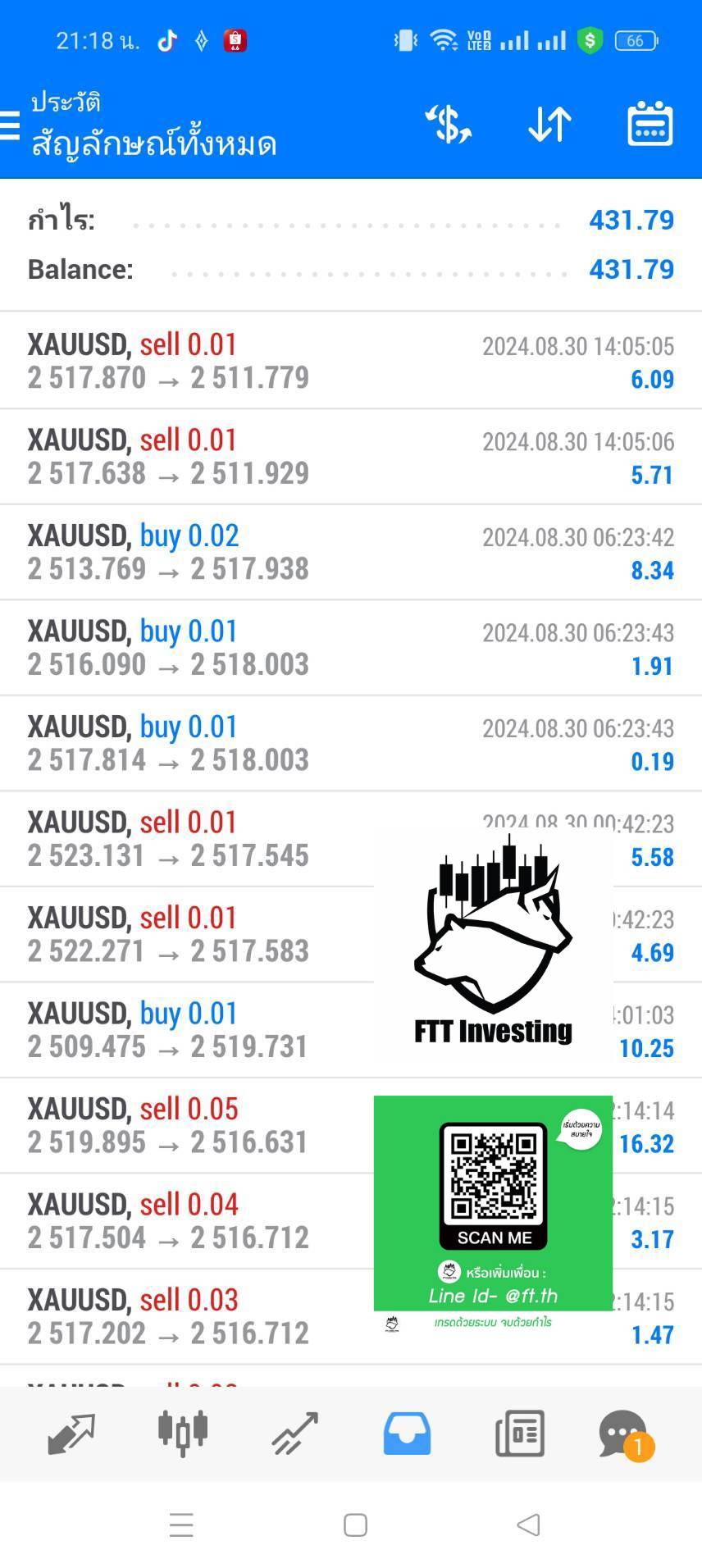
Task: Open the buy 0.02 trade with profit 8.34
Action: (351, 552)
